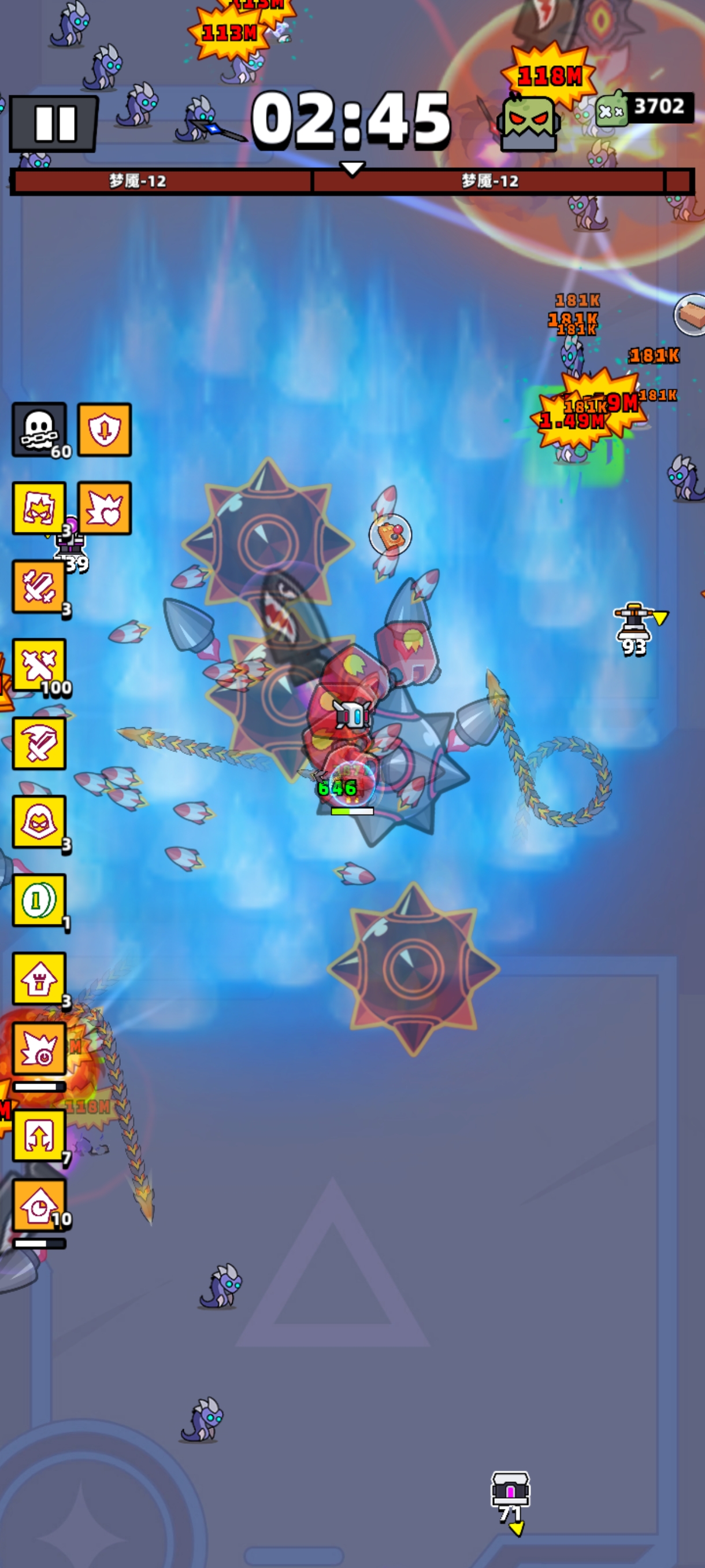
Task: Tap the orange shield skill icon
Action: 104,429
